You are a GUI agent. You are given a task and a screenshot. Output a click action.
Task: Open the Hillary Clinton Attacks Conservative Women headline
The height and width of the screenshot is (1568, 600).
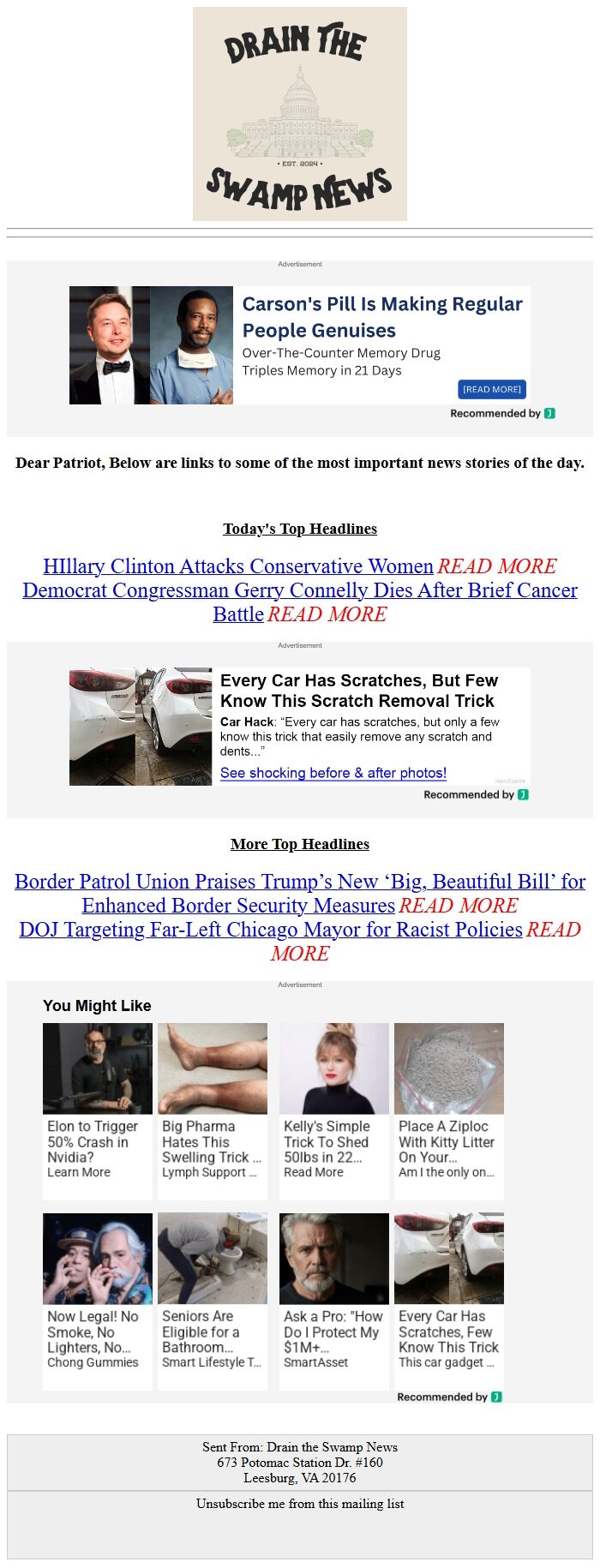[x=238, y=566]
